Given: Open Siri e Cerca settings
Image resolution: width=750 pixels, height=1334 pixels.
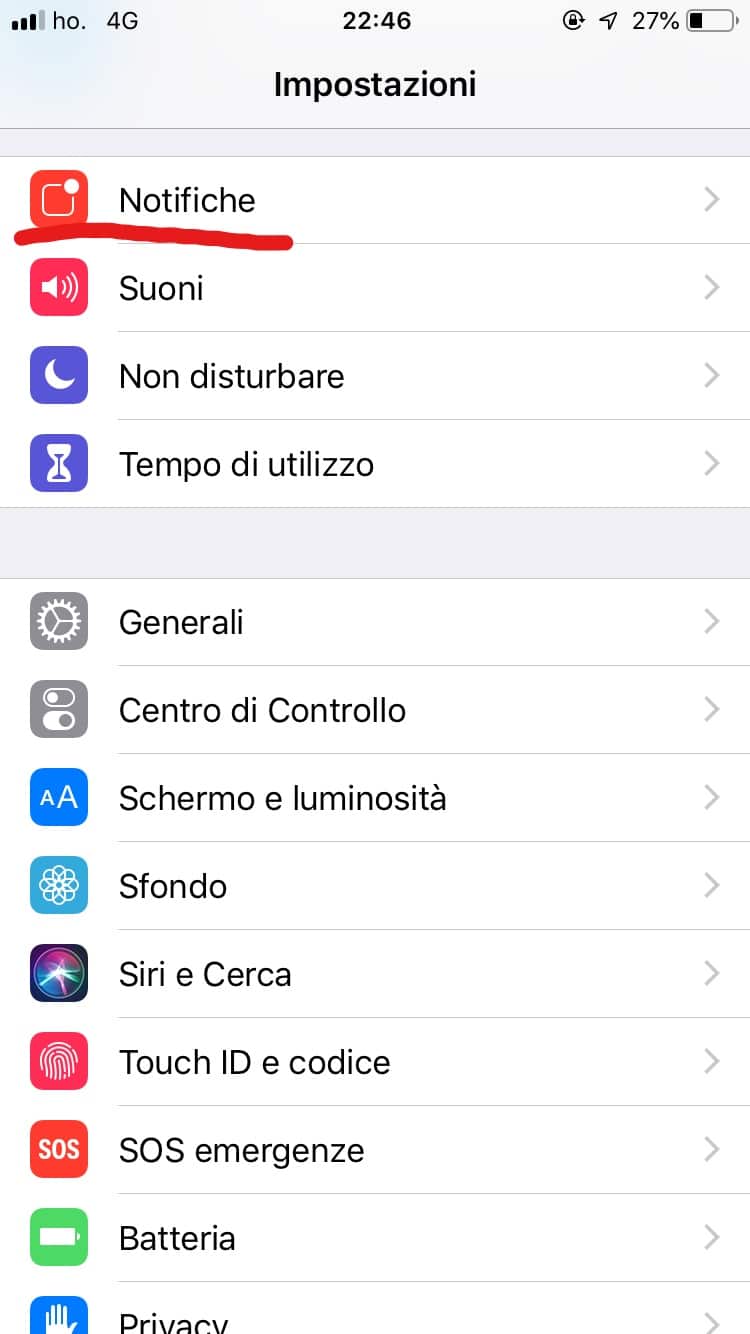Looking at the screenshot, I should click(x=375, y=974).
